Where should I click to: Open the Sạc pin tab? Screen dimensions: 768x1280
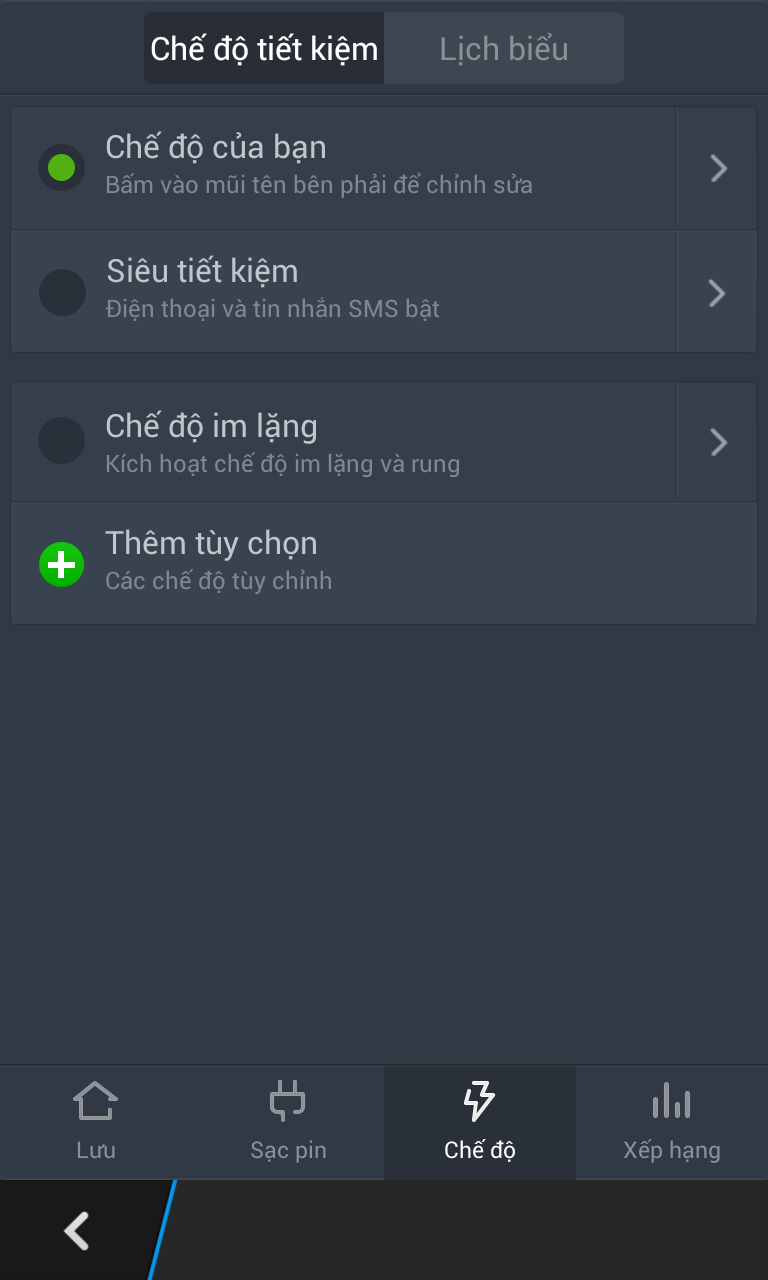288,1122
